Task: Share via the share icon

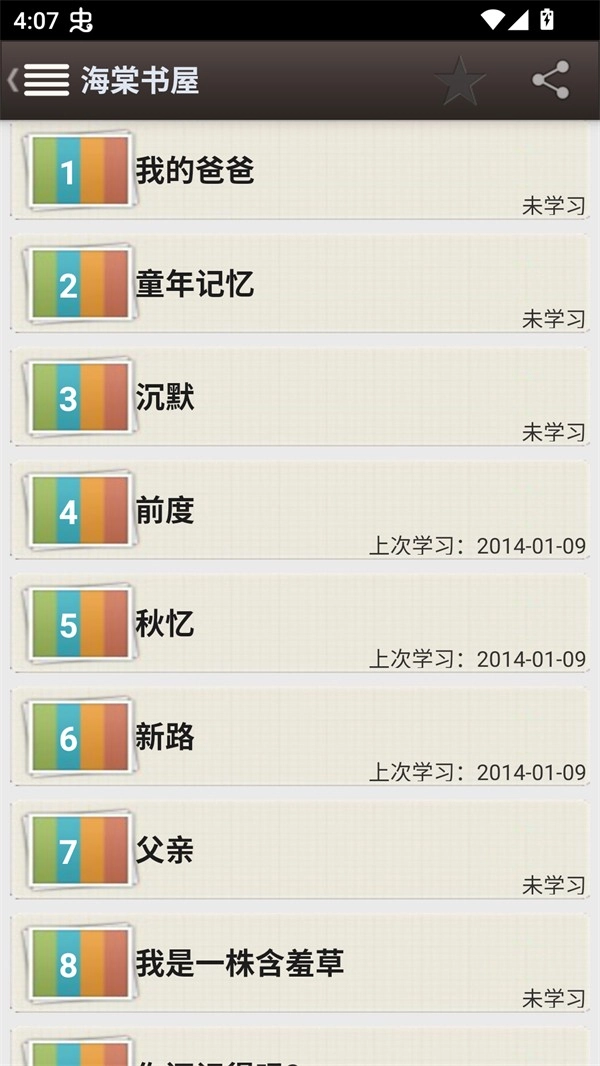Action: click(x=550, y=80)
